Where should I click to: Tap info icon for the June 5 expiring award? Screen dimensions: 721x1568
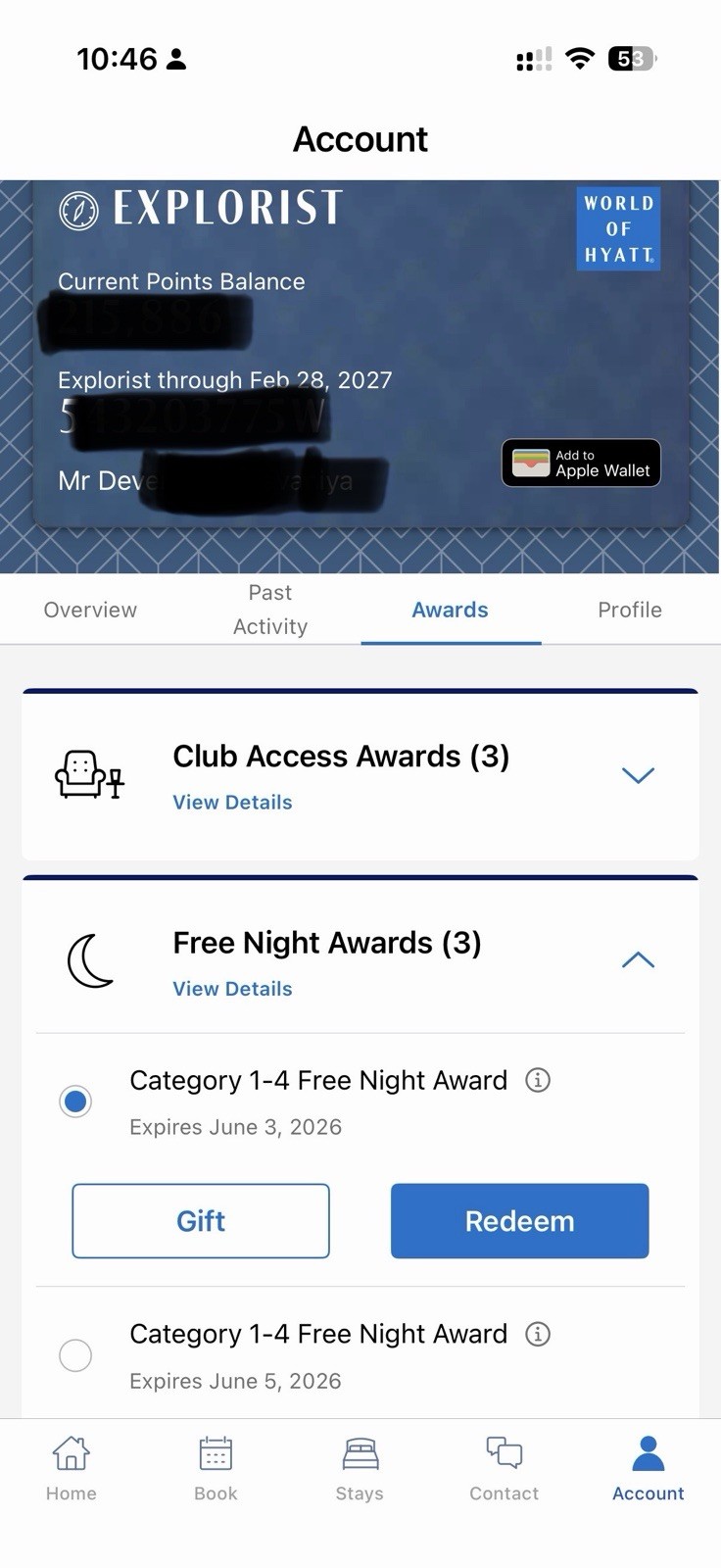click(x=537, y=1334)
